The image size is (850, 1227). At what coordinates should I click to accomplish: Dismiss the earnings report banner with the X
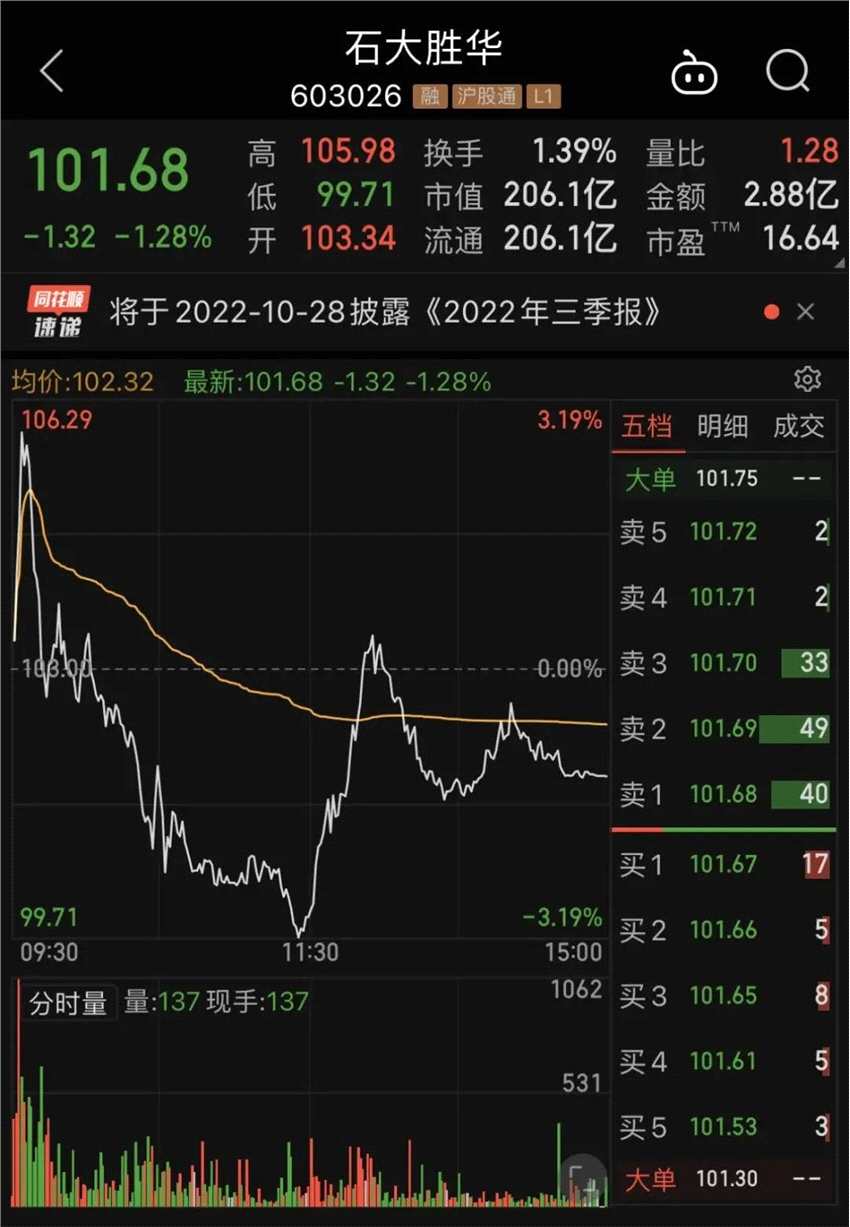[806, 311]
